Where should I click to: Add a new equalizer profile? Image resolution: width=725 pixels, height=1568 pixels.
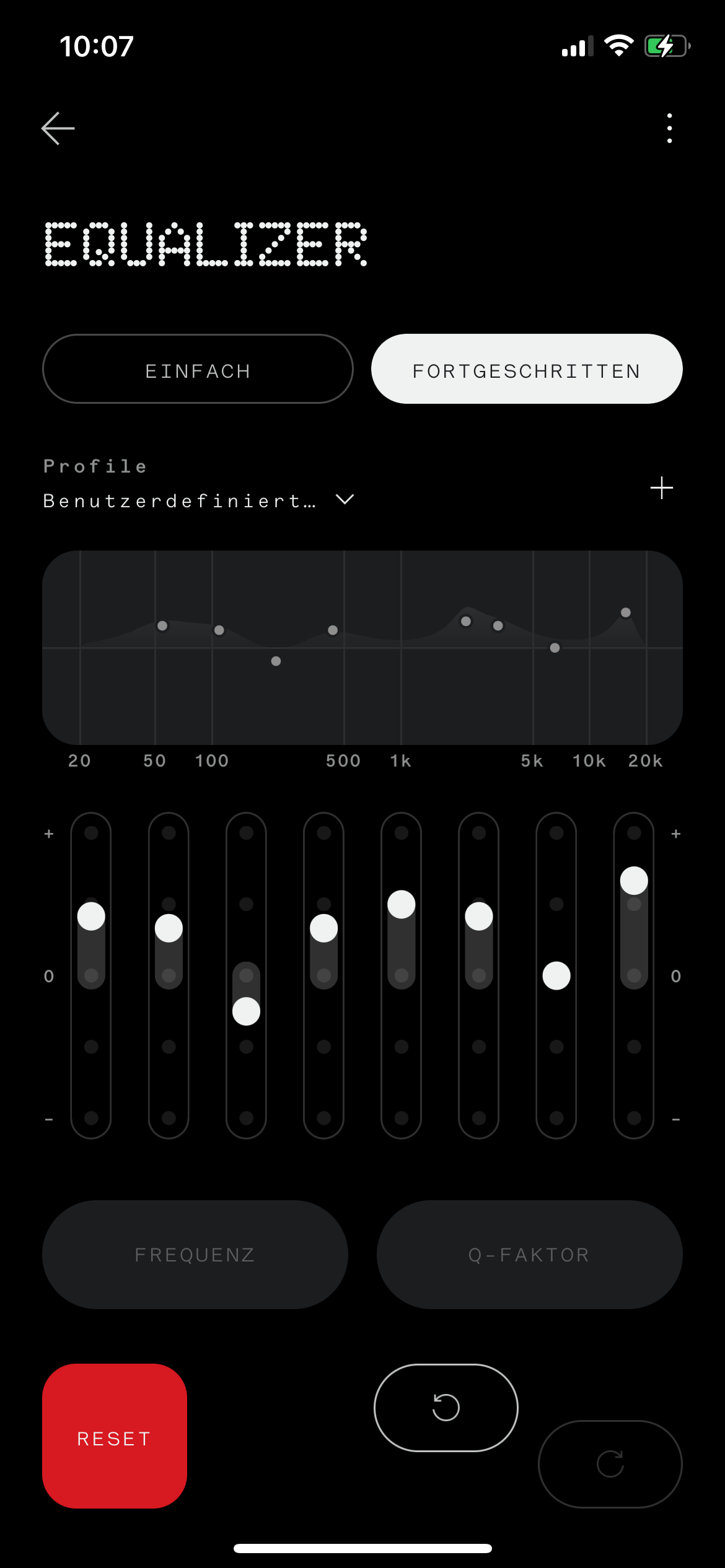pos(661,488)
